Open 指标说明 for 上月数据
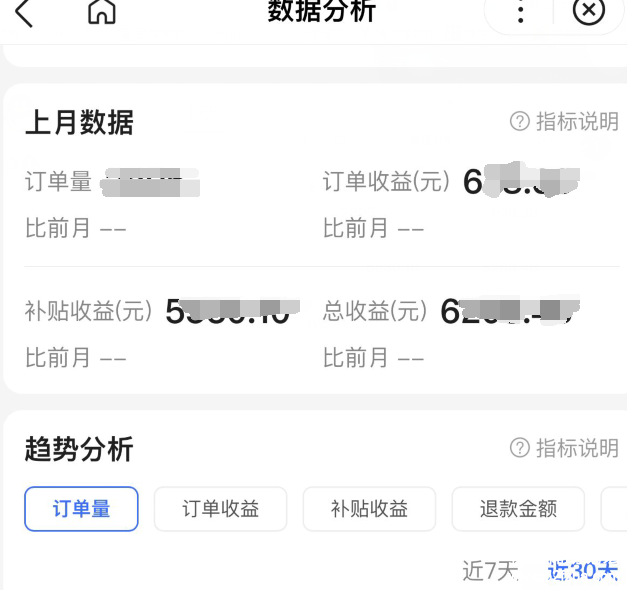Screen dimensions: 627x590 coord(564,122)
